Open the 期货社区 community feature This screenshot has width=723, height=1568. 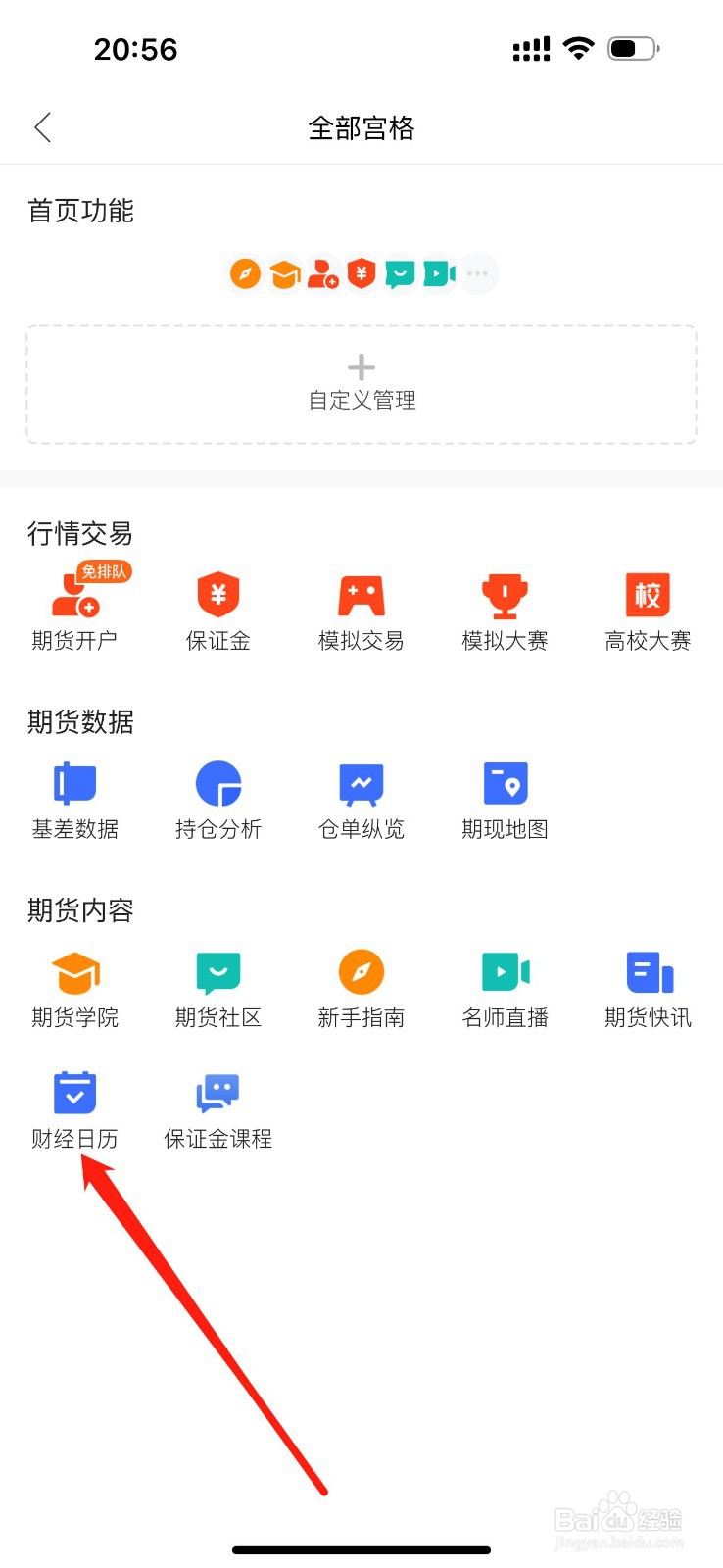217,984
